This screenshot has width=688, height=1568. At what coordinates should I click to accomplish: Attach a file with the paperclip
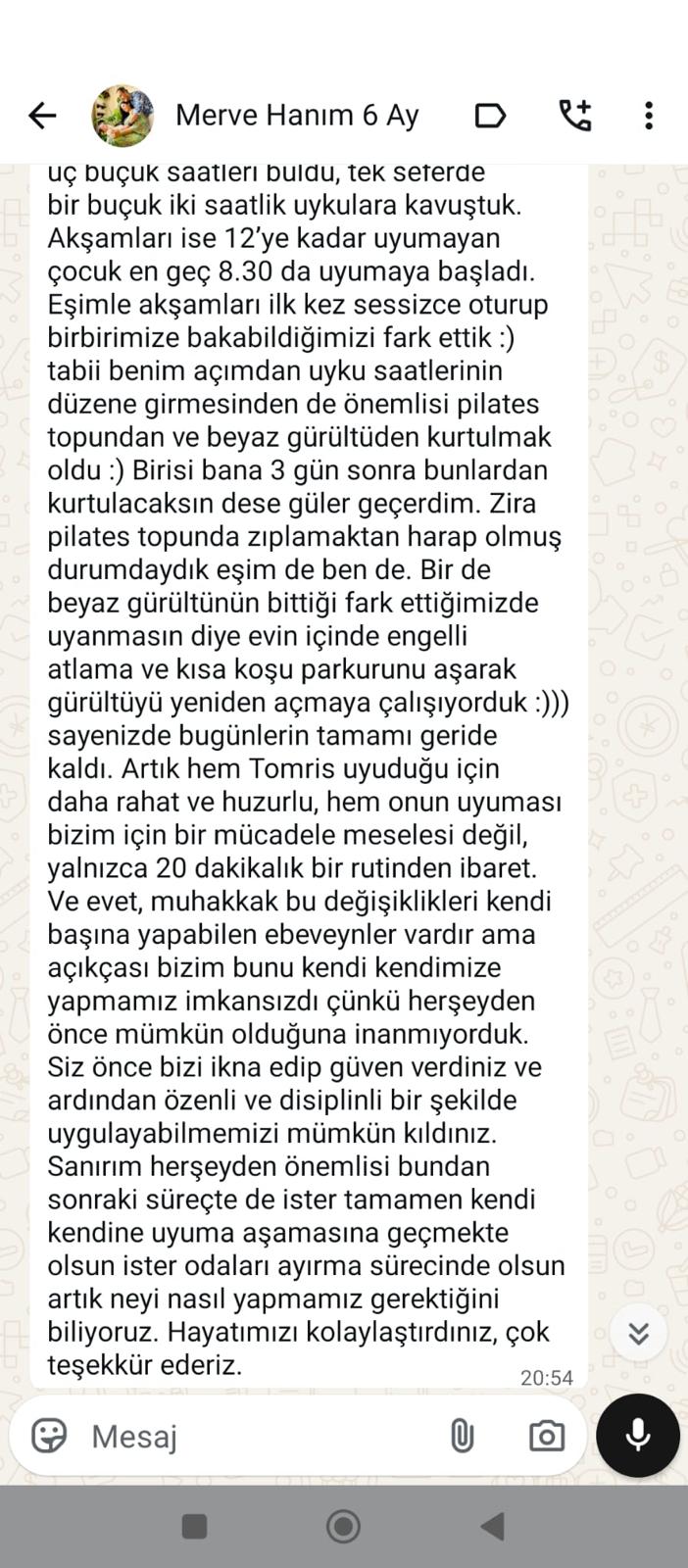pos(462,1437)
